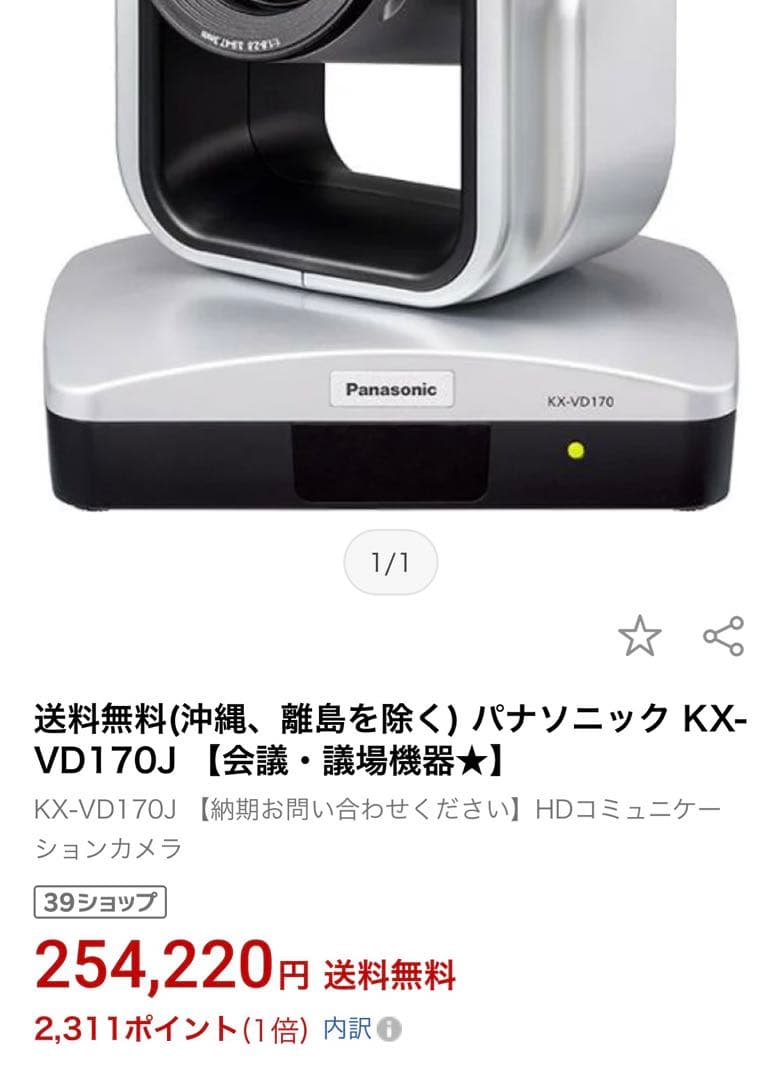Click the yellow indicator LED in the image
The height and width of the screenshot is (1080, 782).
pyautogui.click(x=574, y=449)
